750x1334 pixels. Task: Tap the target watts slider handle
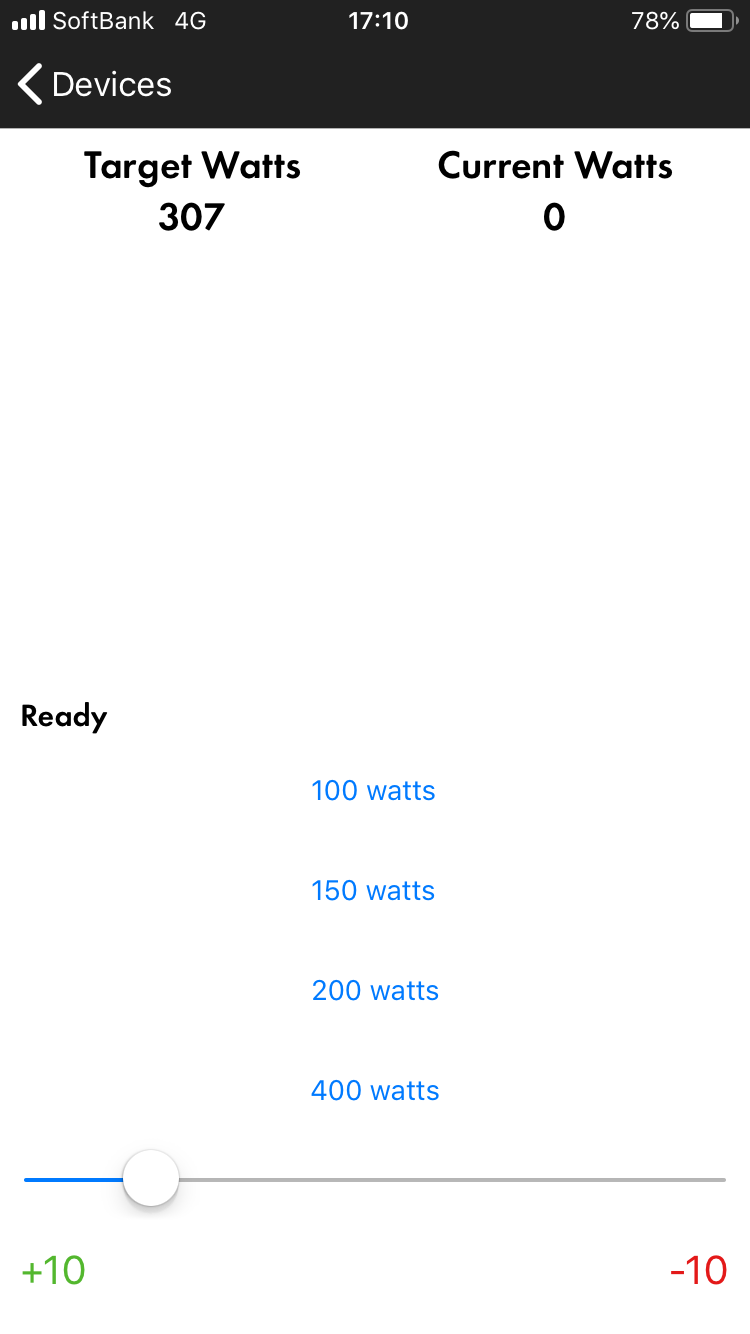point(151,1178)
